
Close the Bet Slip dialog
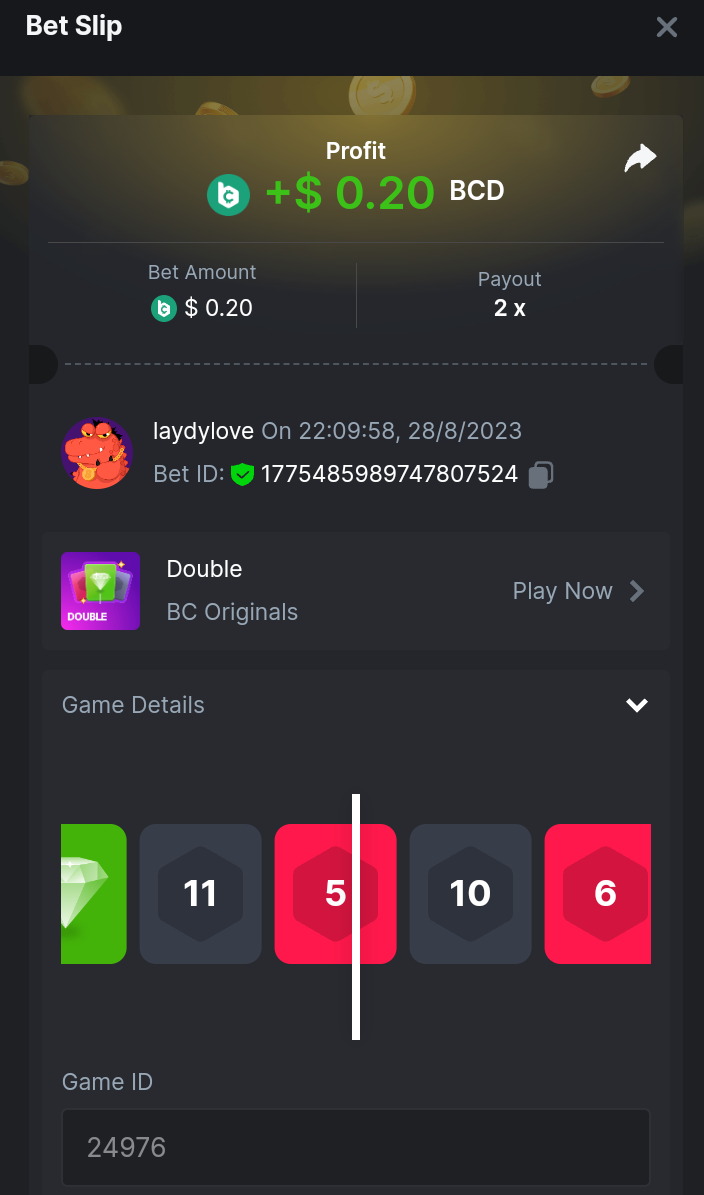point(666,27)
